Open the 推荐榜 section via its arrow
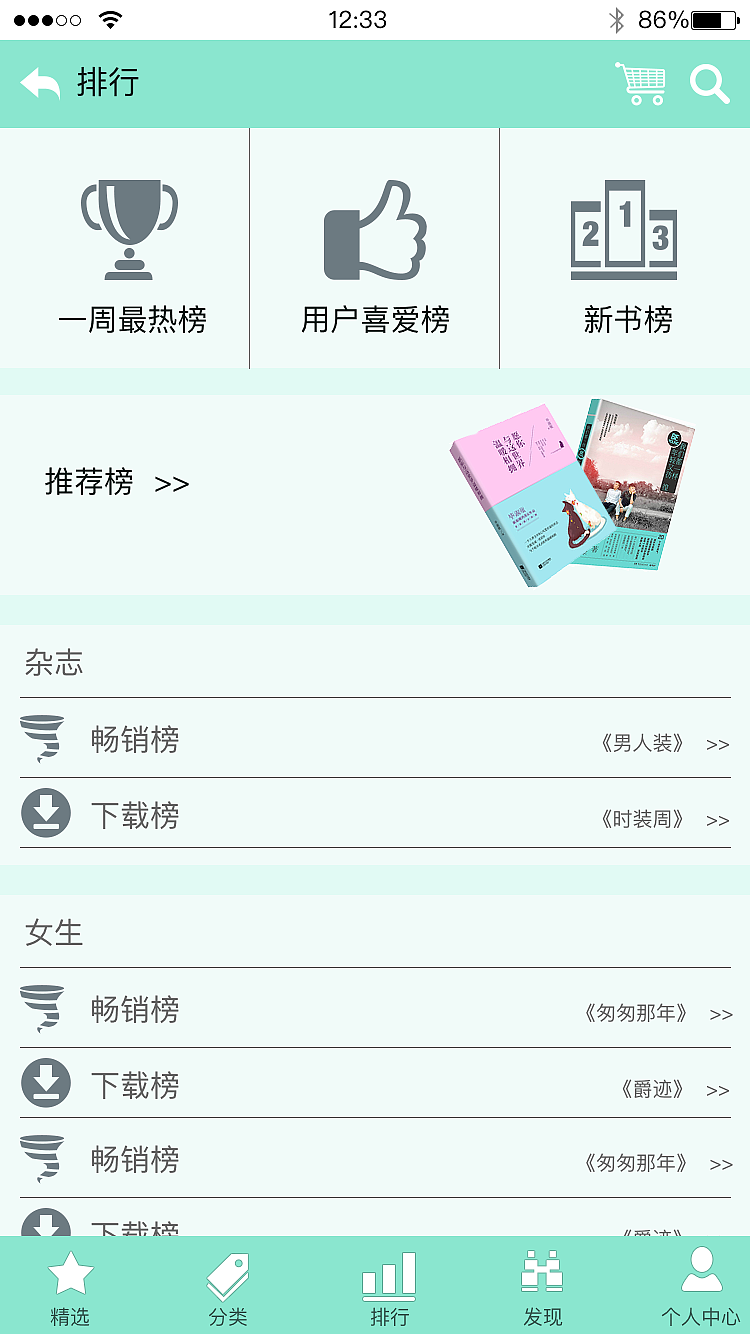Image resolution: width=750 pixels, height=1334 pixels. 170,484
